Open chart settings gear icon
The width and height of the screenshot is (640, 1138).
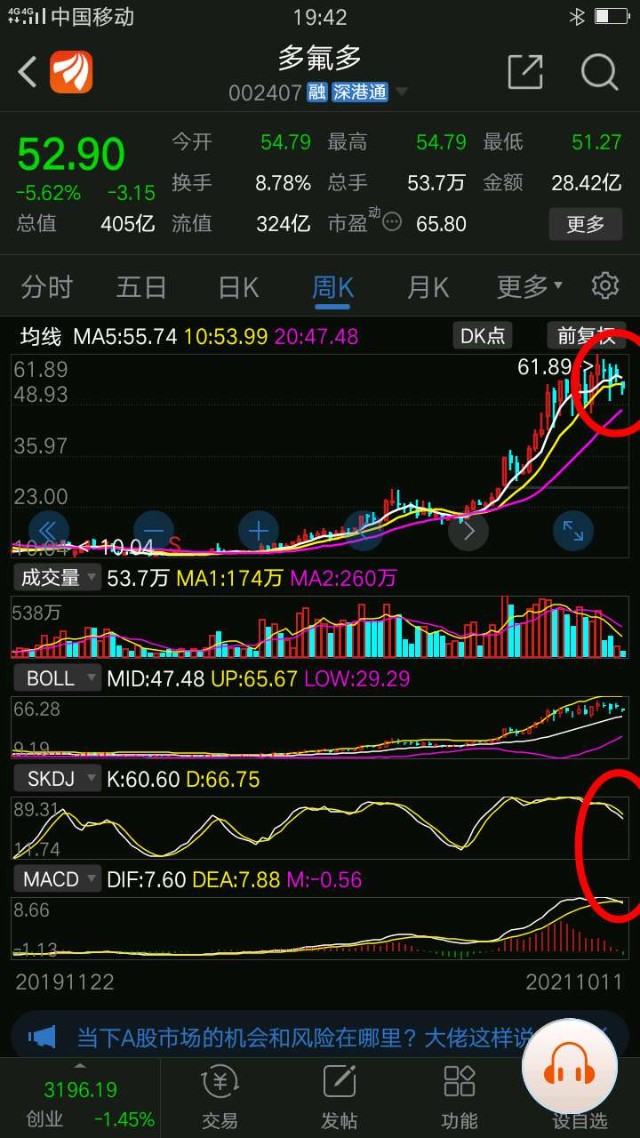coord(605,286)
